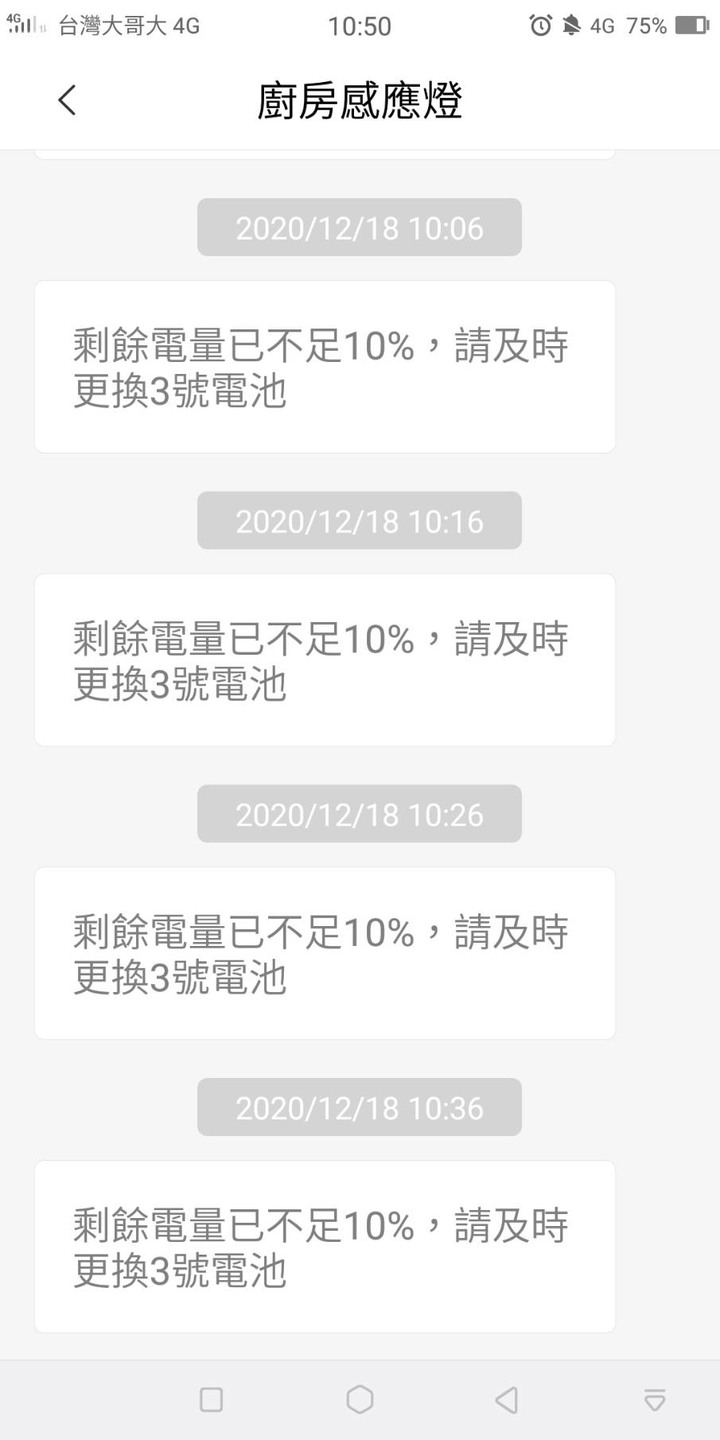Go to home via hexagon button

[360, 1399]
